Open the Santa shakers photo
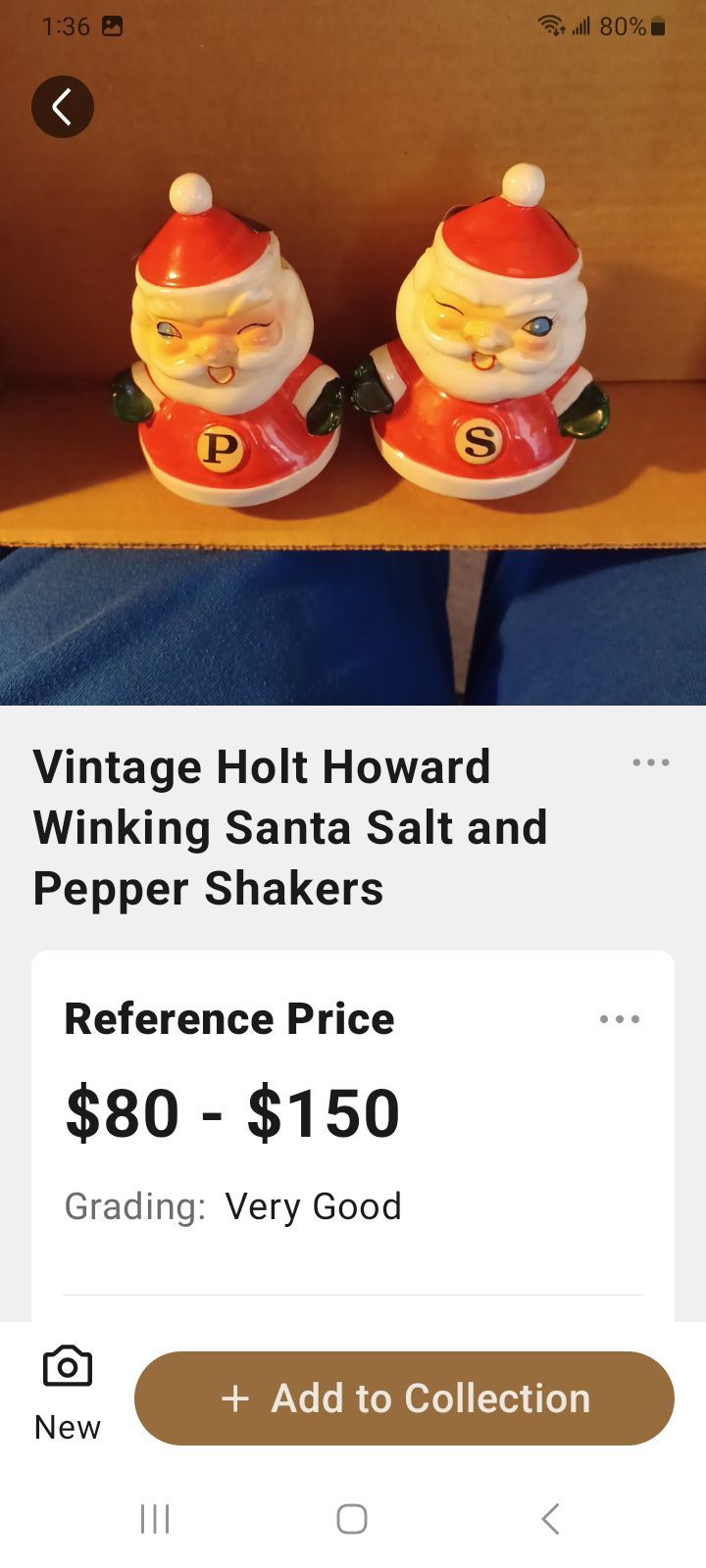 [x=353, y=353]
